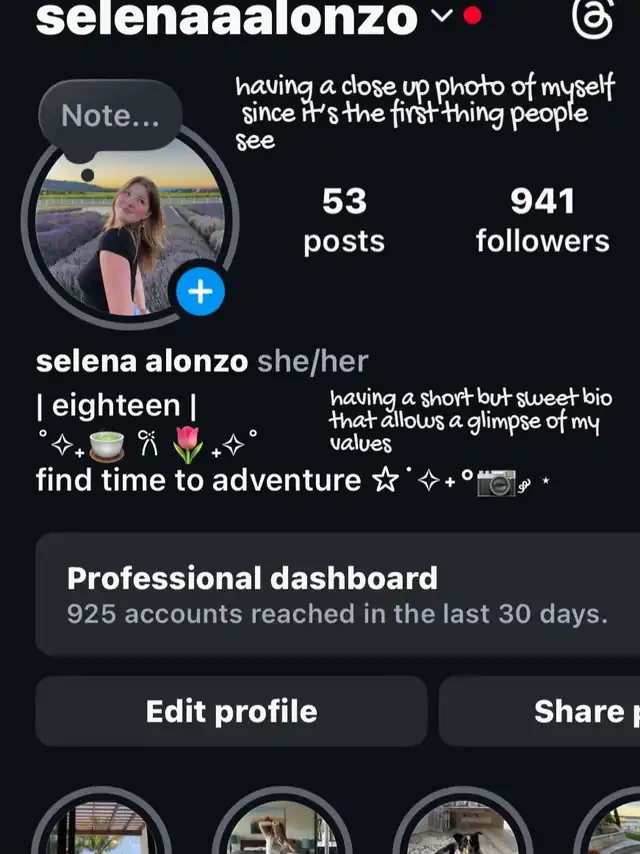
Task: Expand the selenaaalonzo account switcher
Action: tap(439, 16)
